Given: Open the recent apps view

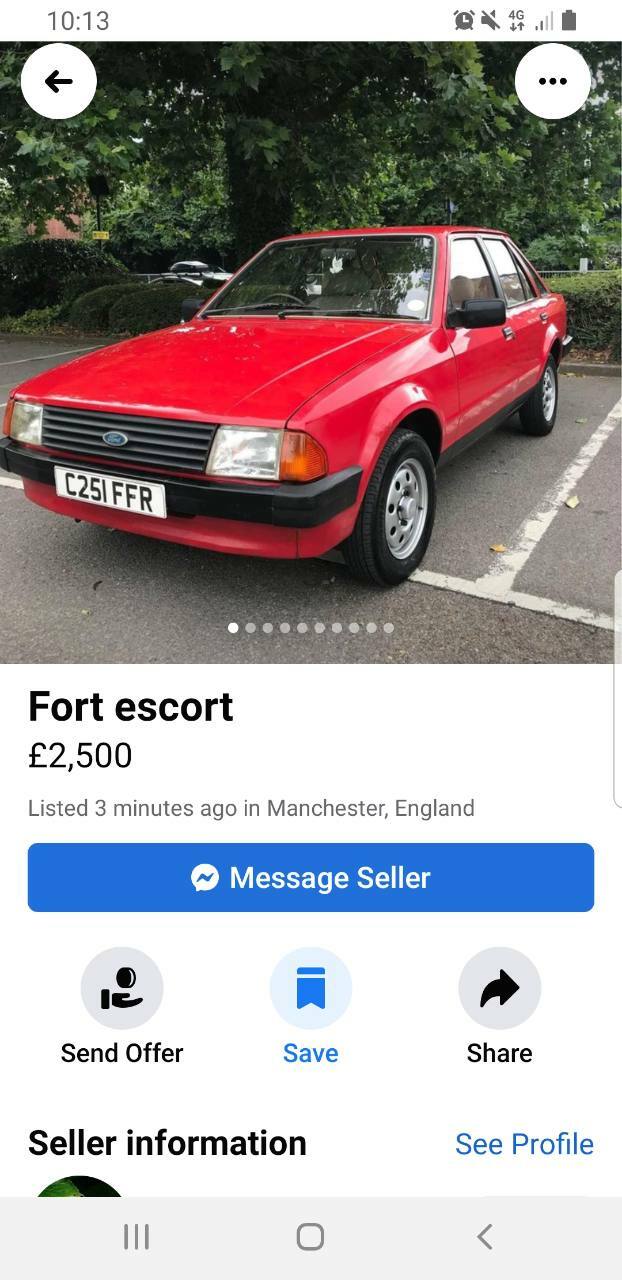Looking at the screenshot, I should point(136,1237).
